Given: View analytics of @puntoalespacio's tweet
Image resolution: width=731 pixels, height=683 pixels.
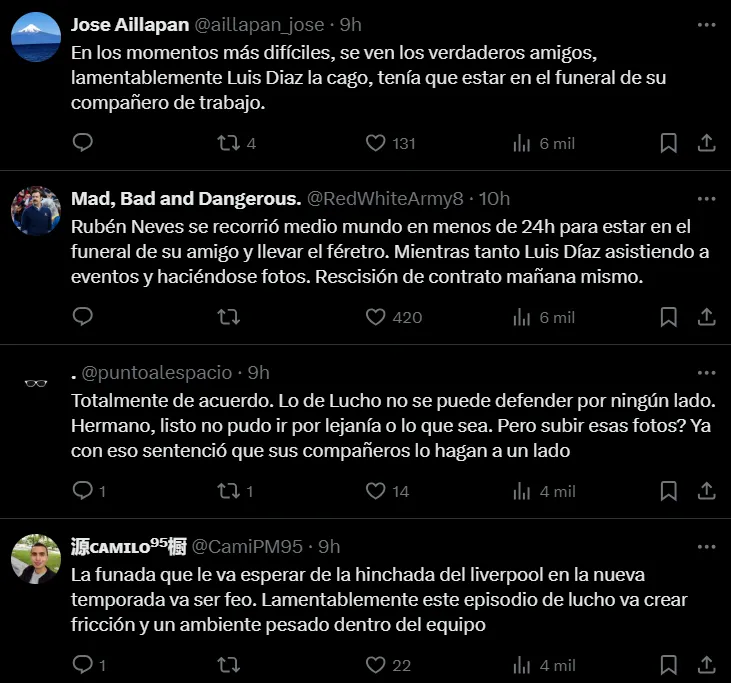Looking at the screenshot, I should coord(522,491).
